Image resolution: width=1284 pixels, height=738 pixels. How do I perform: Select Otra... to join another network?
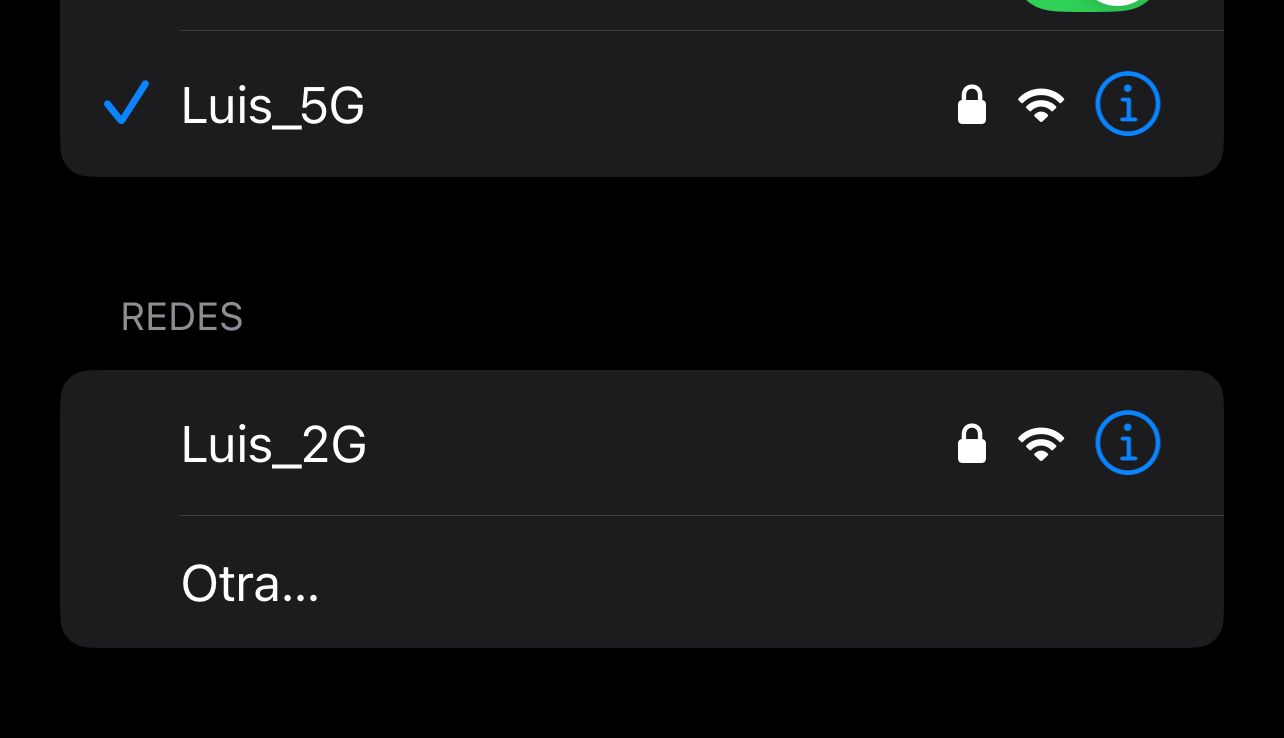(x=250, y=583)
